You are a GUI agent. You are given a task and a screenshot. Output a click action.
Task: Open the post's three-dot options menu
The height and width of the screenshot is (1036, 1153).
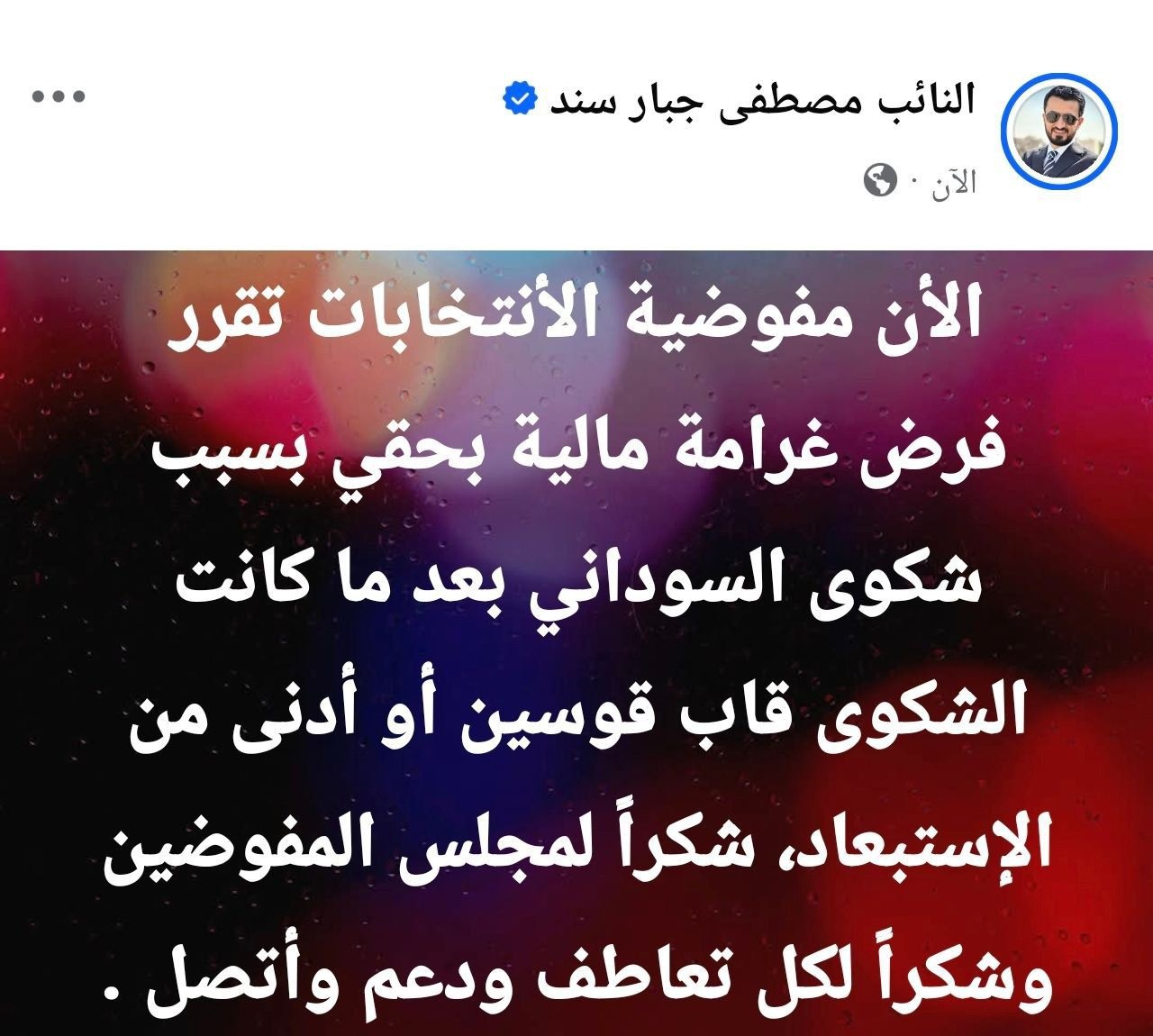(59, 97)
